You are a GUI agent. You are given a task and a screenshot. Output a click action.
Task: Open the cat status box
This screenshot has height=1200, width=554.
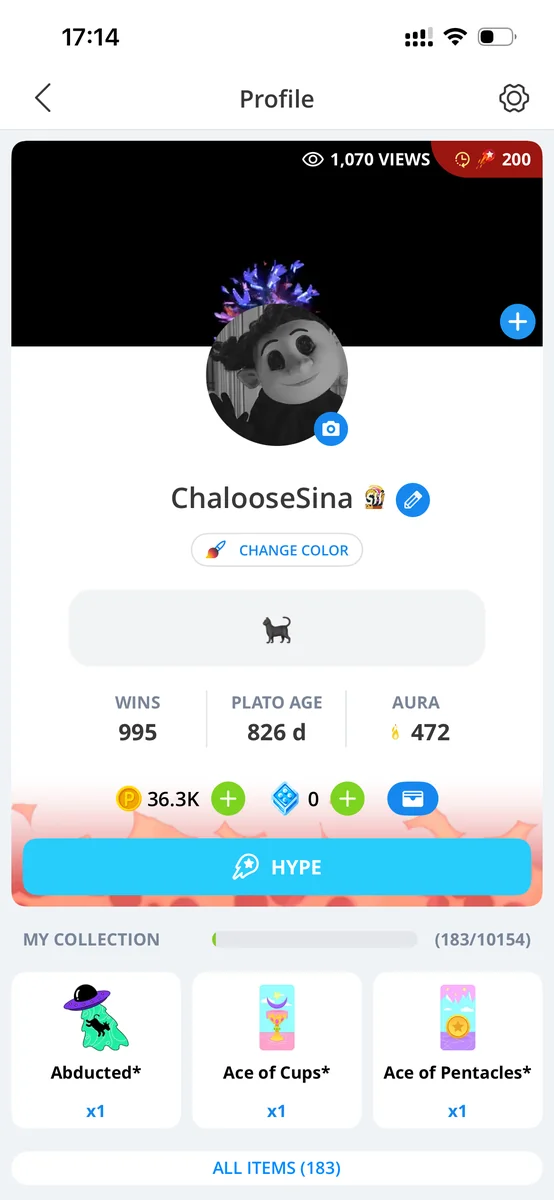(x=277, y=629)
